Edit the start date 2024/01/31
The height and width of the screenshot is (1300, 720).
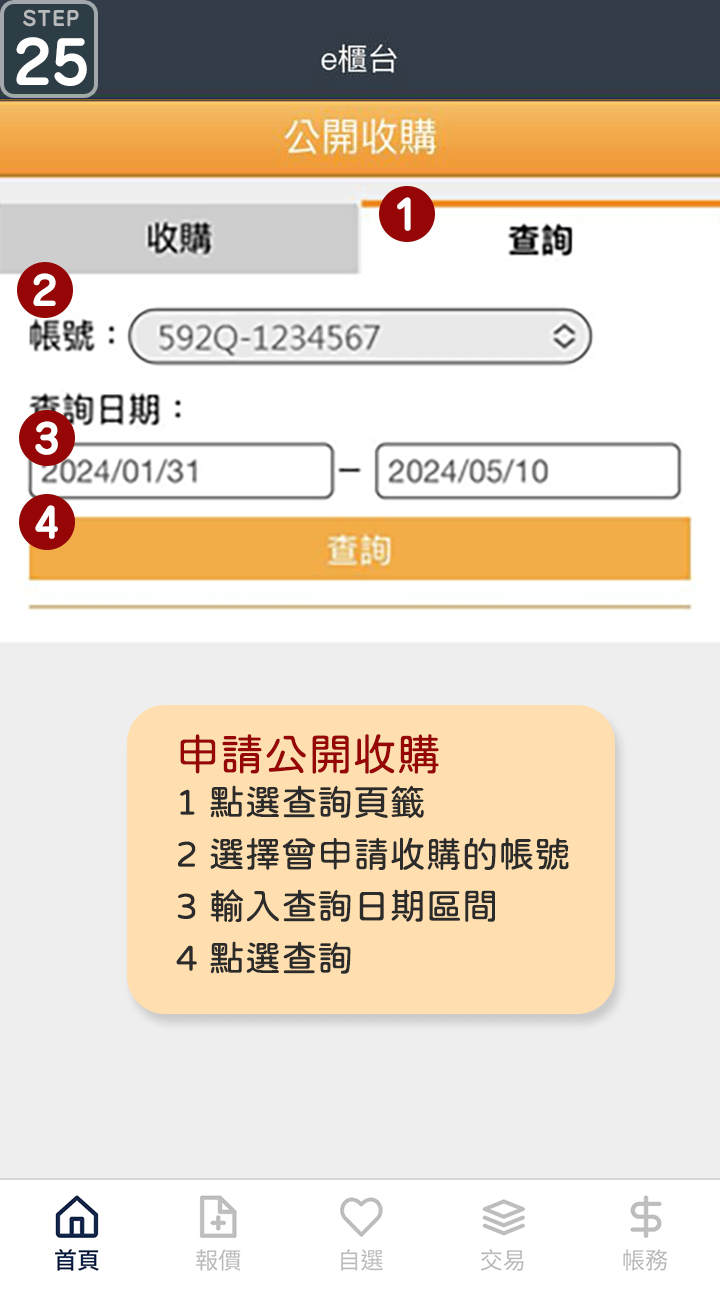(x=181, y=472)
